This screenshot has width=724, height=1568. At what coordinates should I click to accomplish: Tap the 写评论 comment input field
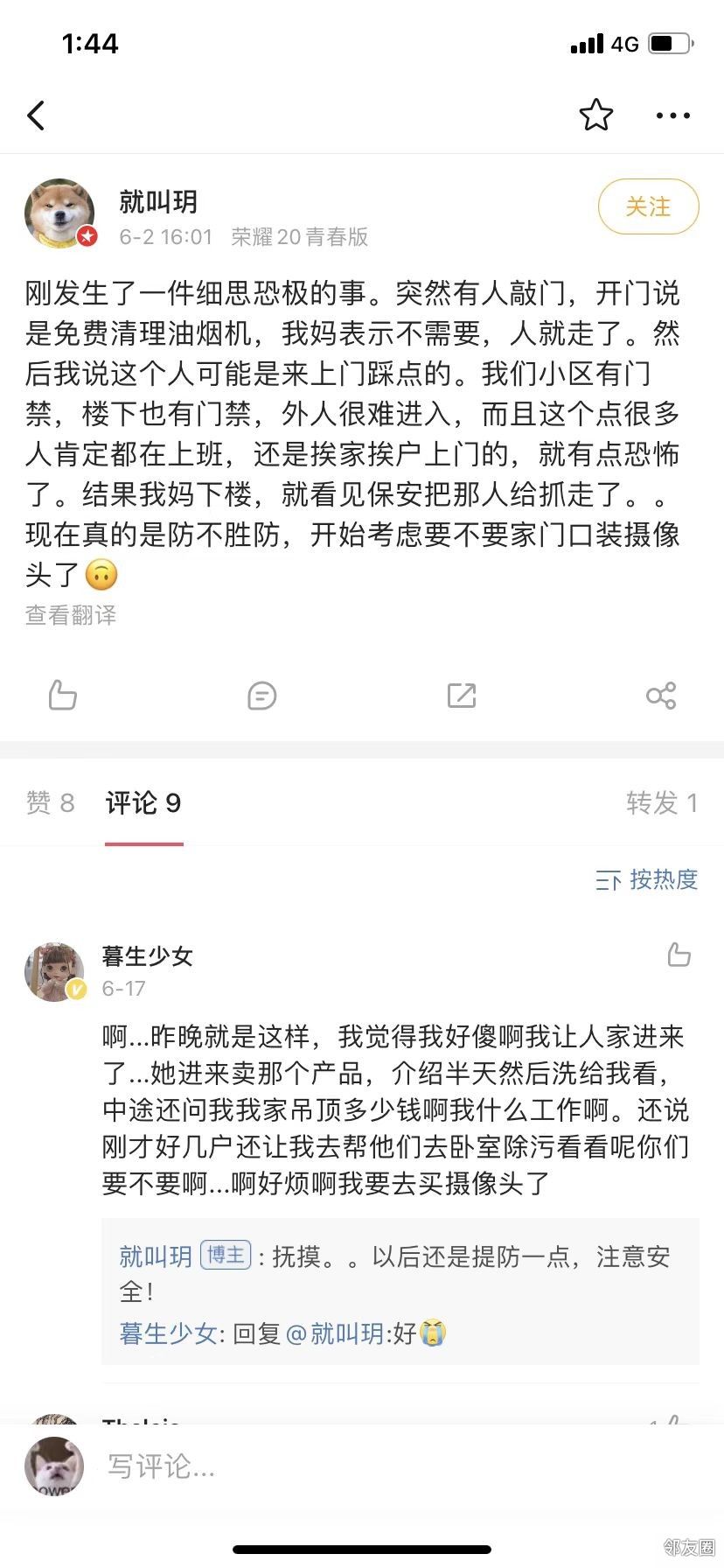point(350,1466)
